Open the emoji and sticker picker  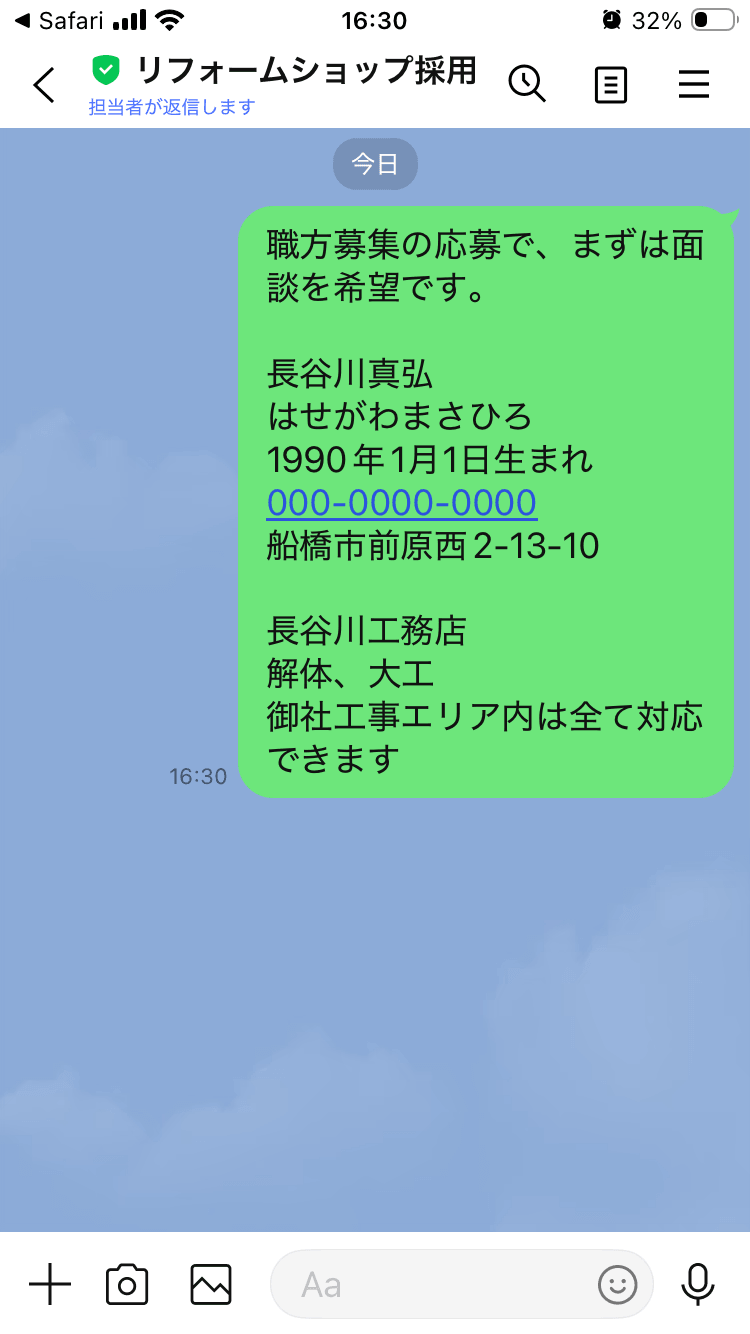coord(617,1284)
